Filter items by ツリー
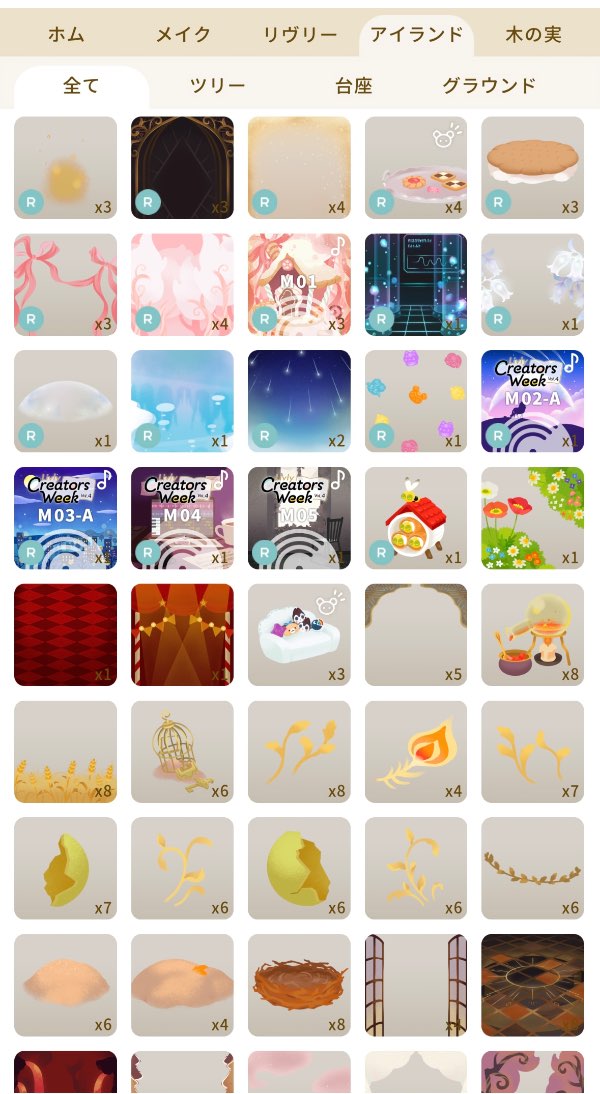The height and width of the screenshot is (1094, 600). (217, 86)
